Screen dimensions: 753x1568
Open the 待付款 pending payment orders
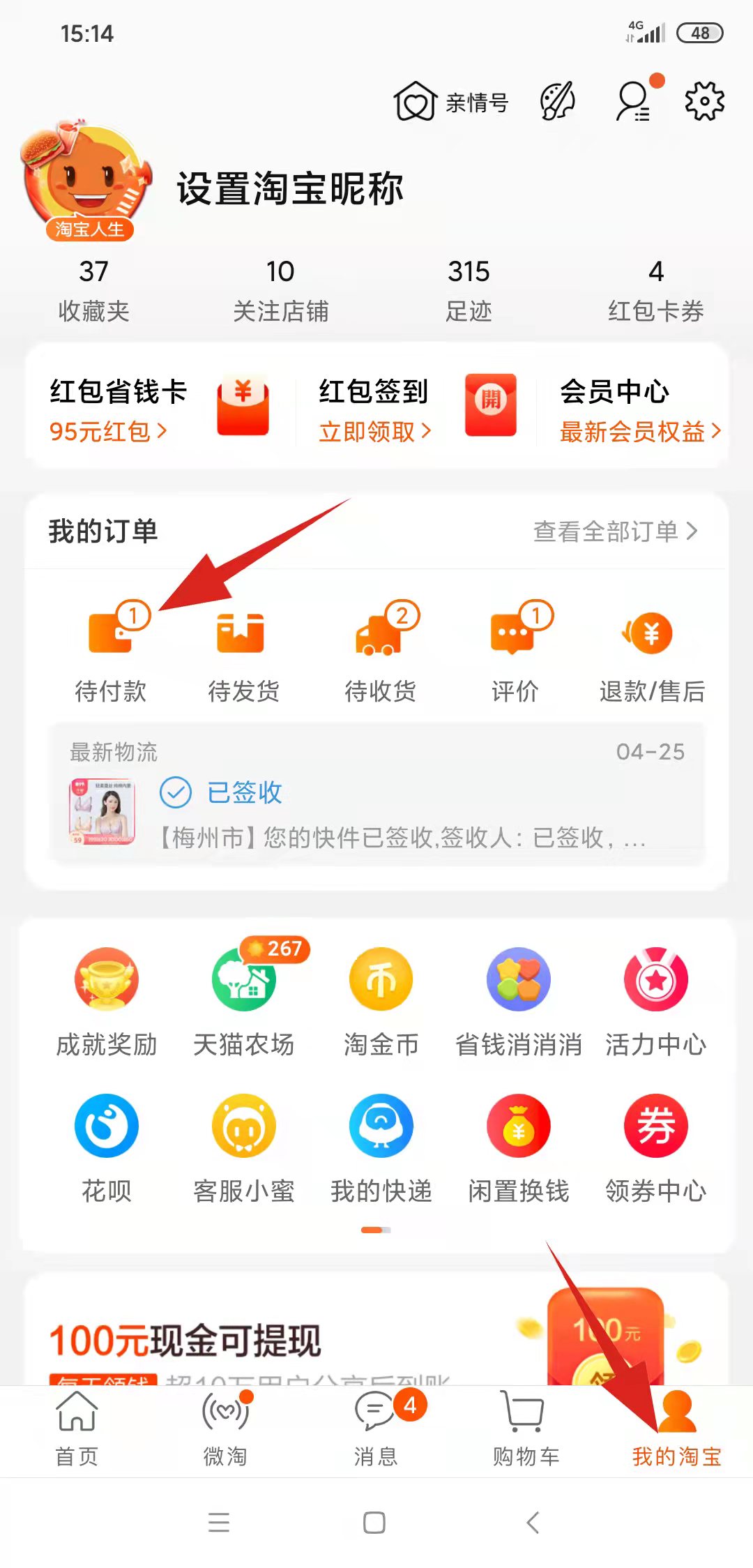(x=110, y=651)
